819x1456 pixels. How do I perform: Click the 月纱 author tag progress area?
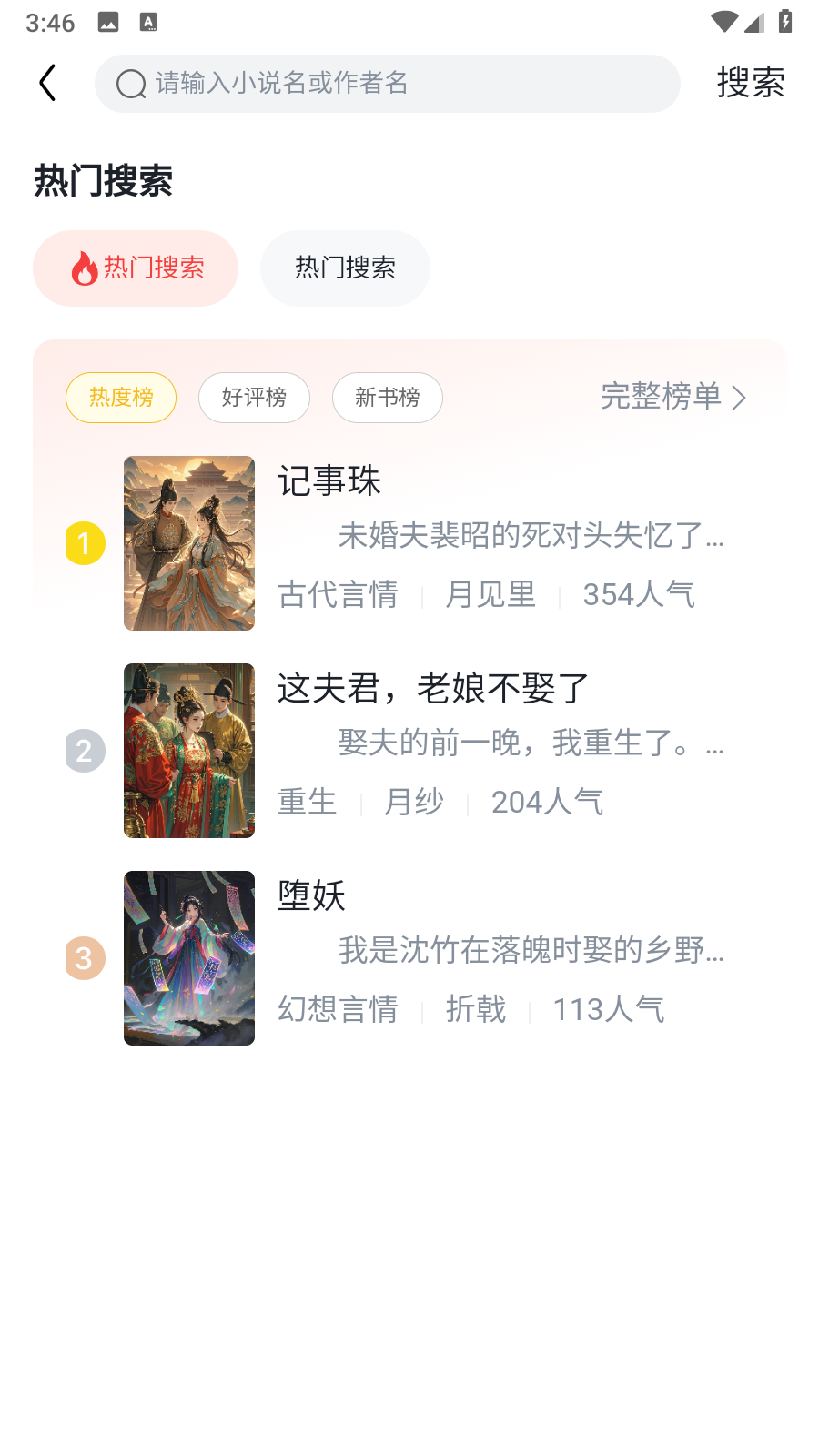tap(413, 802)
